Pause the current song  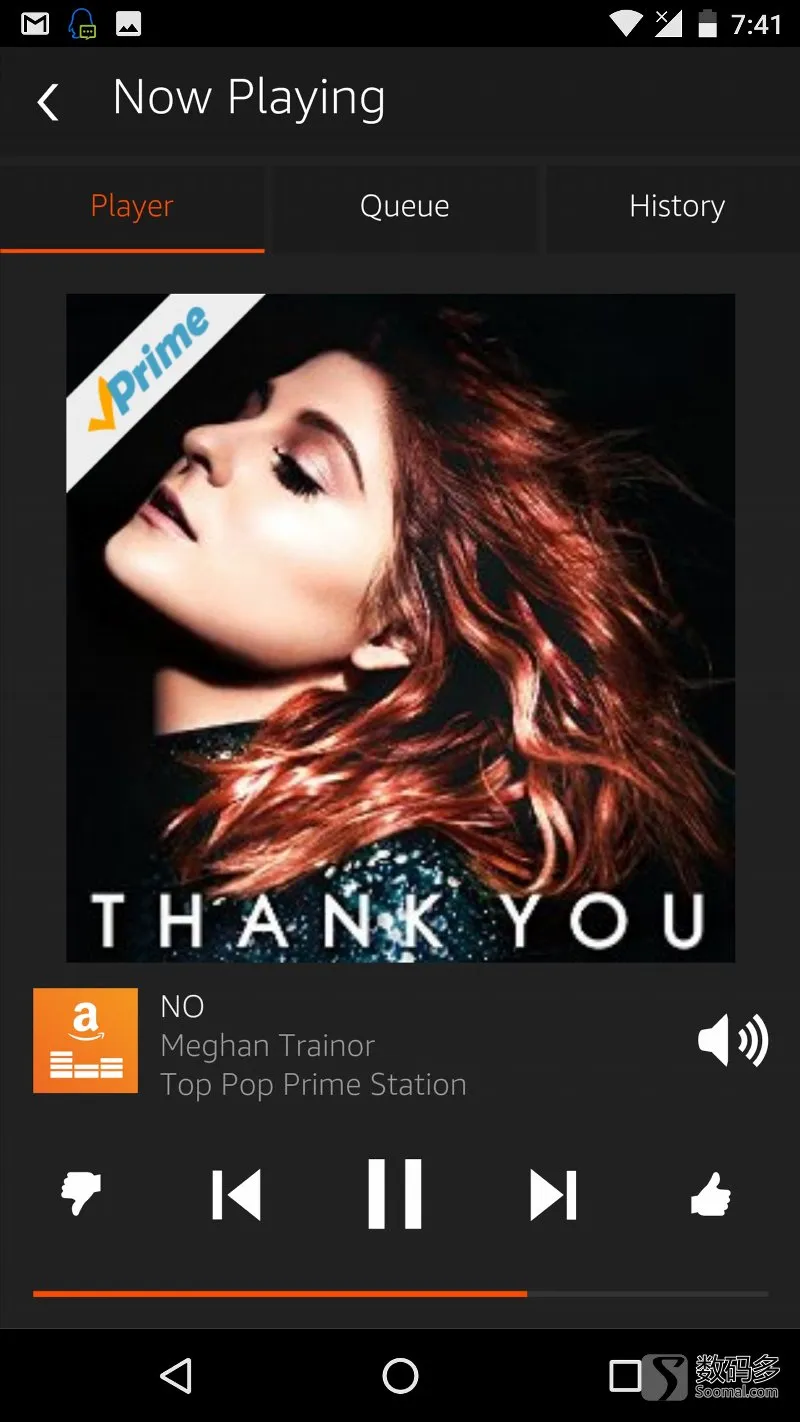click(395, 1194)
